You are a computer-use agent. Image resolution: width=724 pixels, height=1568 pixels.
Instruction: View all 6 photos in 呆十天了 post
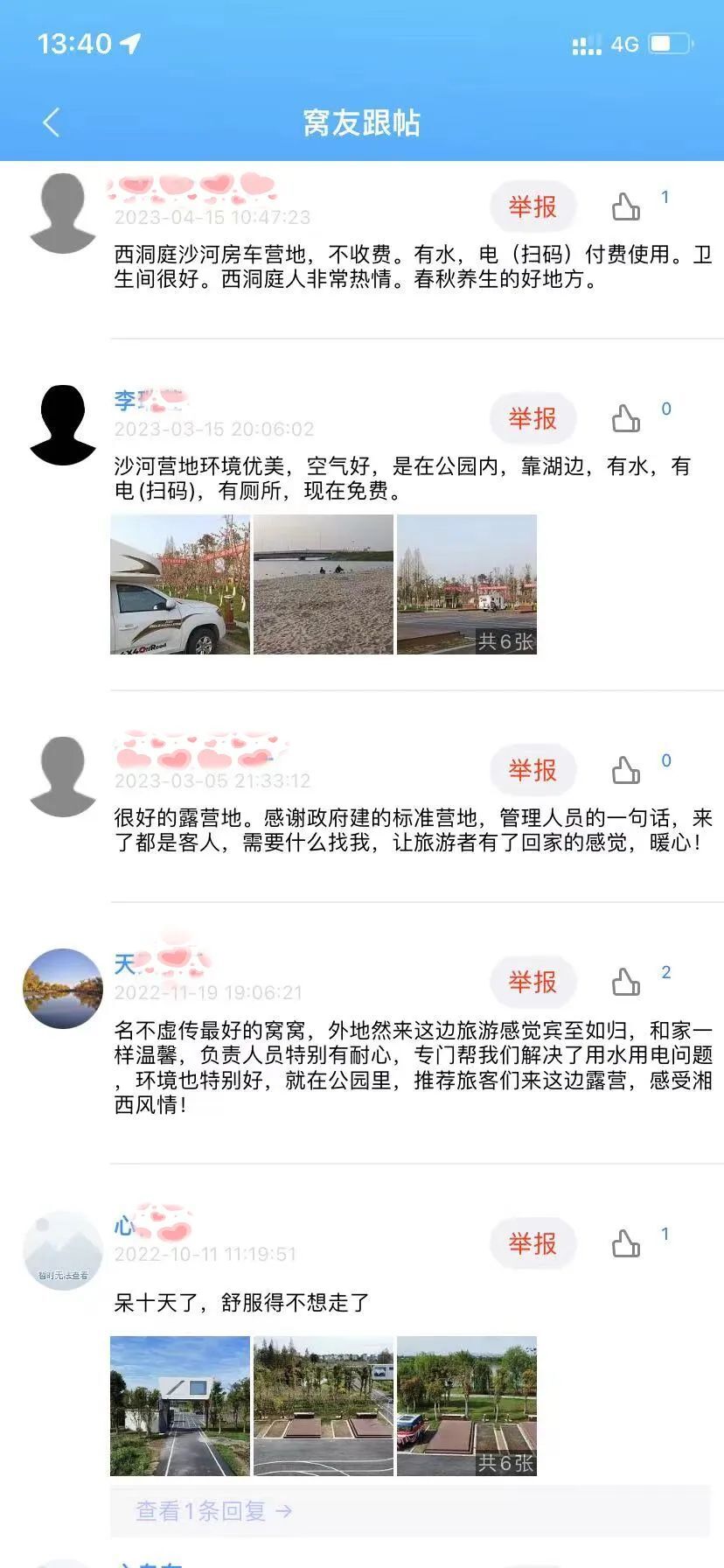(467, 1406)
